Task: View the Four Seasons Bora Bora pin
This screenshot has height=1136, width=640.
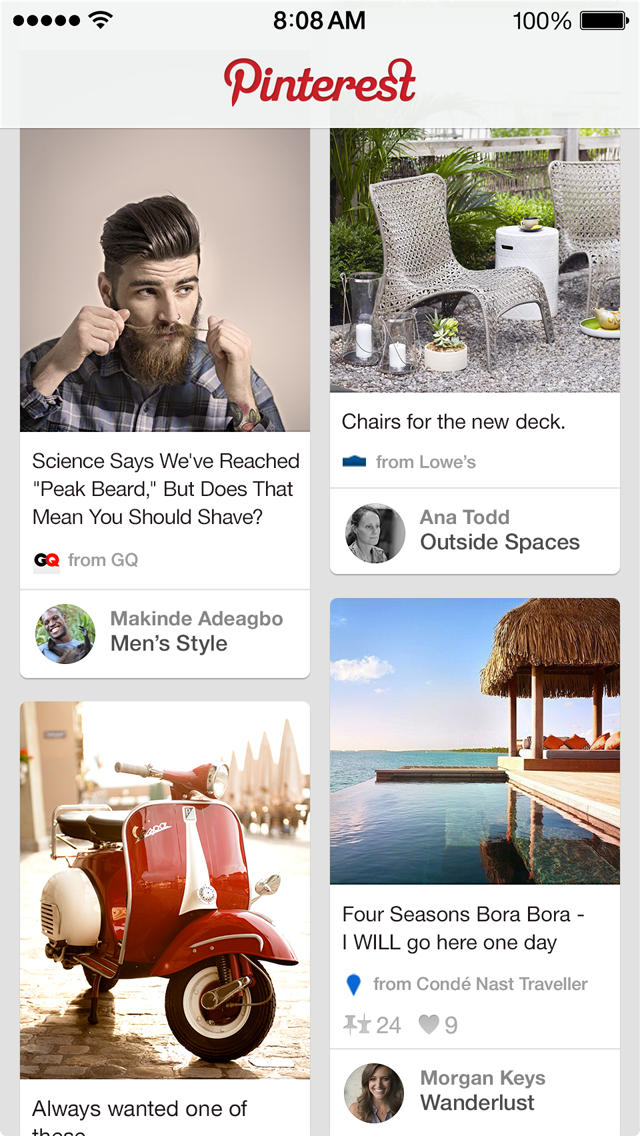Action: pos(475,741)
